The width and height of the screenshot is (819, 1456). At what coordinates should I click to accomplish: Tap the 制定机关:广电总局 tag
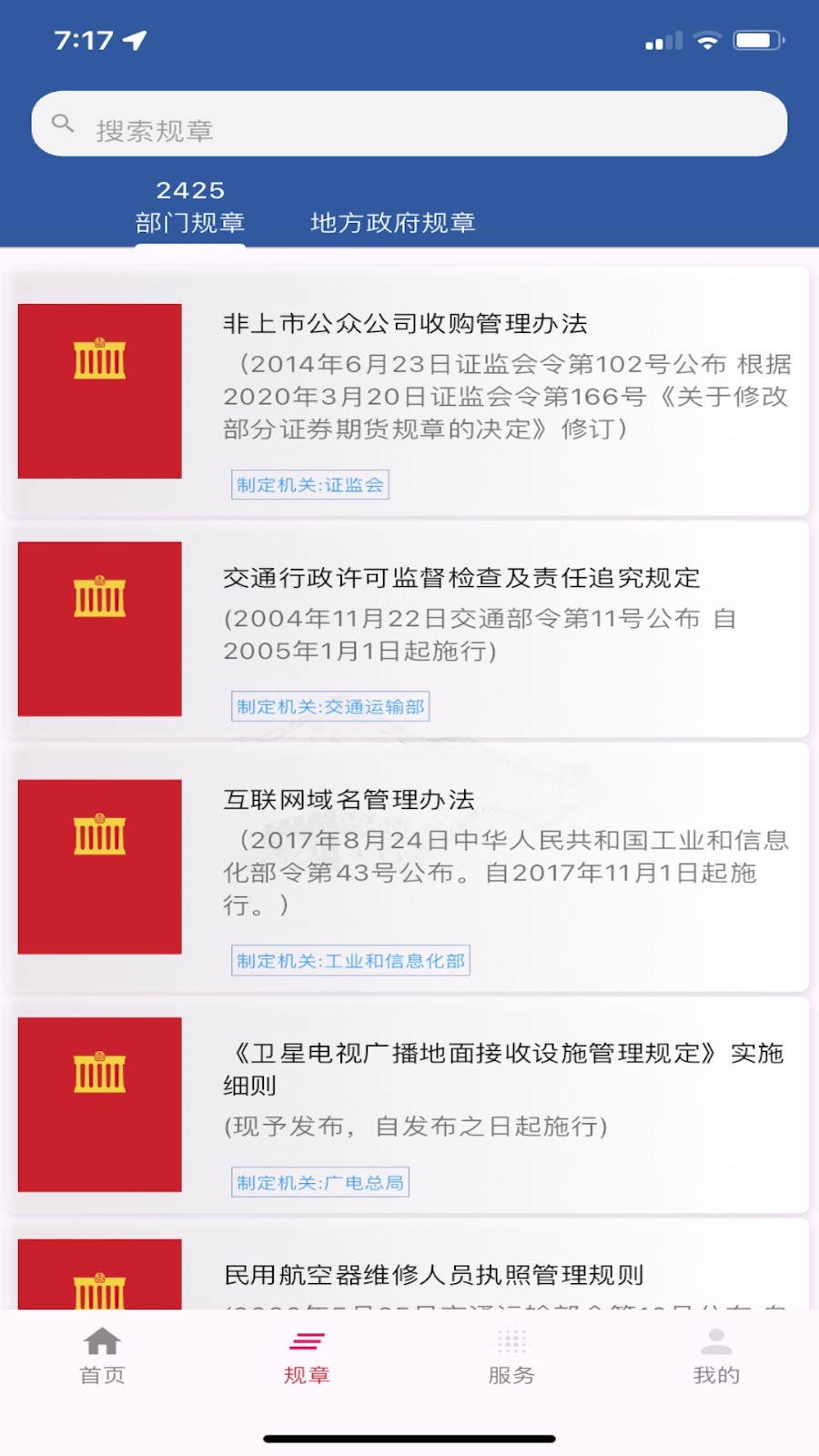[x=319, y=1183]
